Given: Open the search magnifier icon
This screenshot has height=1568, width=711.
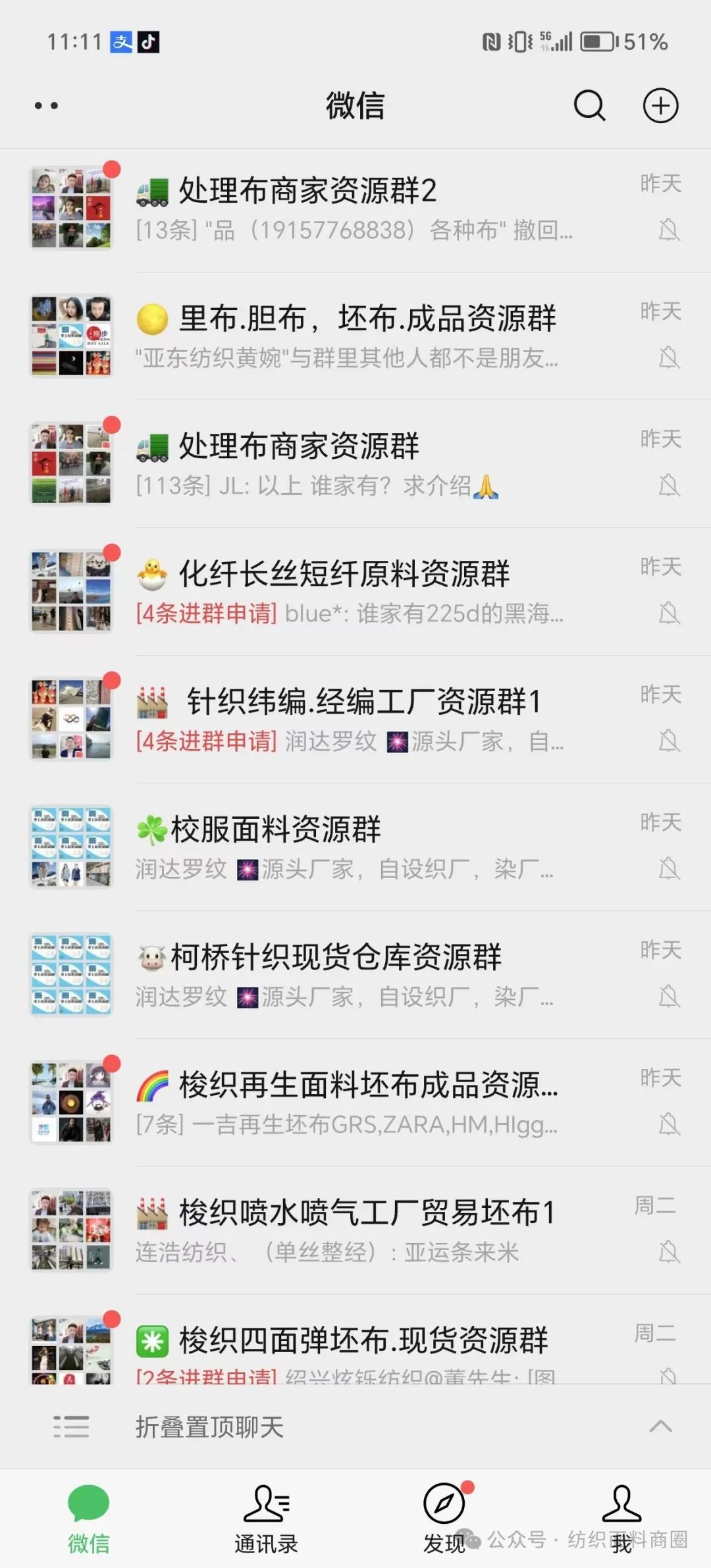Looking at the screenshot, I should (x=589, y=105).
